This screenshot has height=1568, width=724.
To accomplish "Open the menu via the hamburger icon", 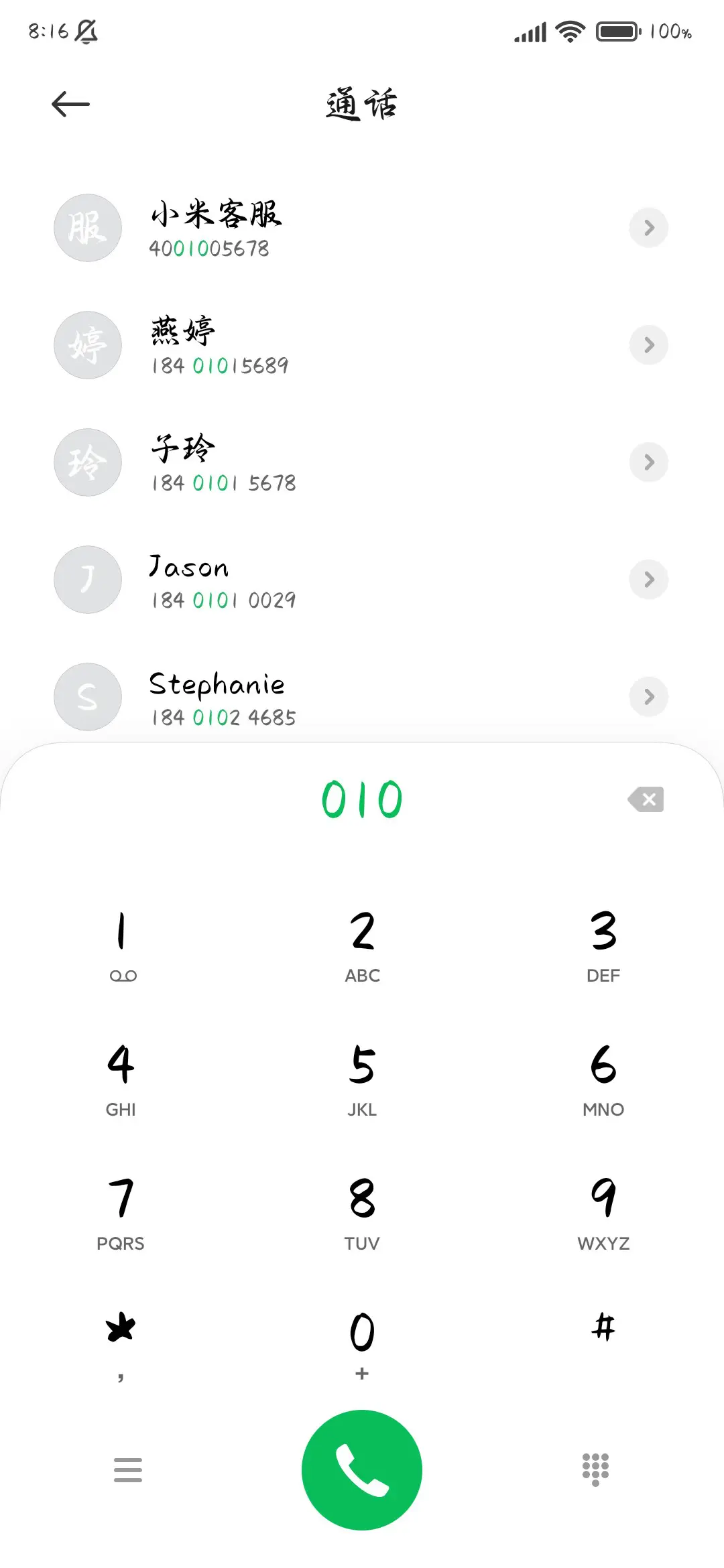I will coord(129,1469).
